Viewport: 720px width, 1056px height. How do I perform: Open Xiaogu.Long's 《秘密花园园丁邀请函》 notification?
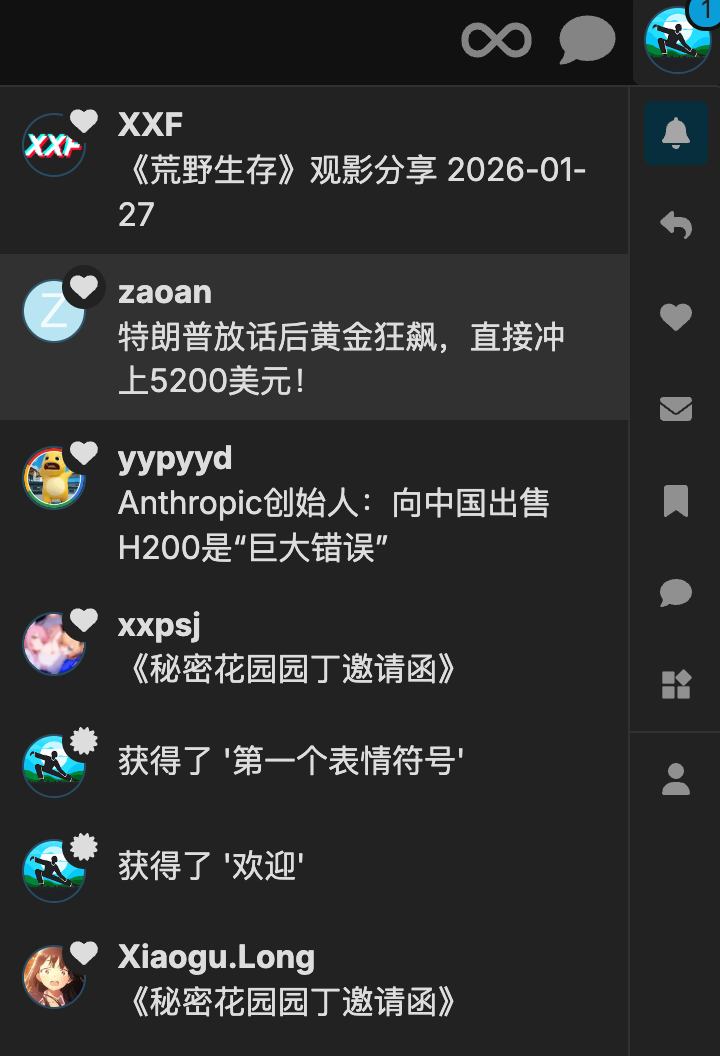click(314, 979)
